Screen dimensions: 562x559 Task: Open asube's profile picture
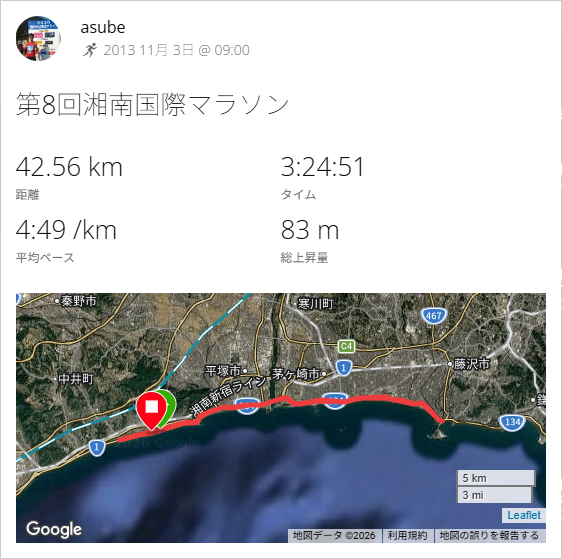38,38
